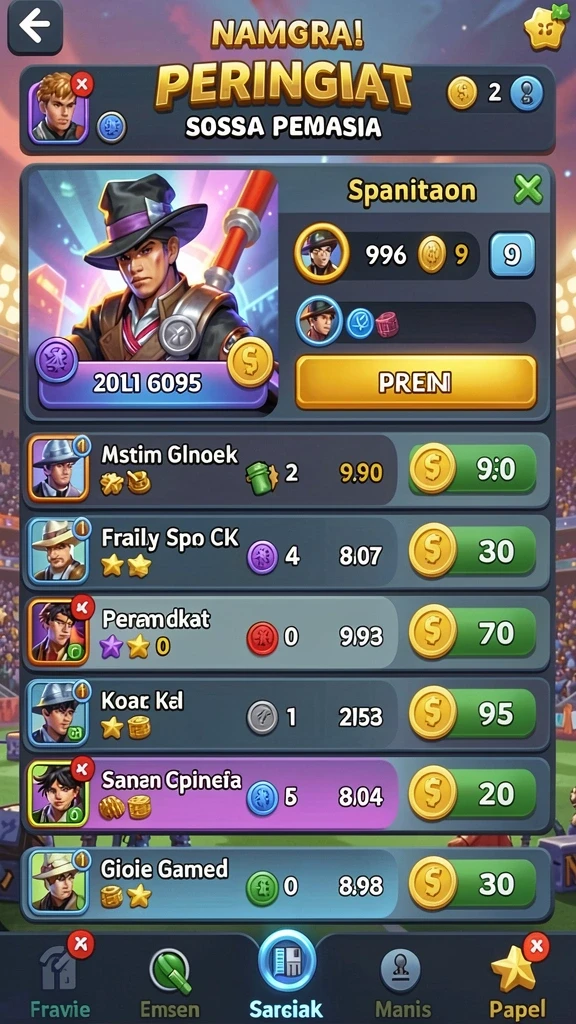576x1024 pixels.
Task: Close the Spanitaon panel with green X
Action: click(528, 190)
